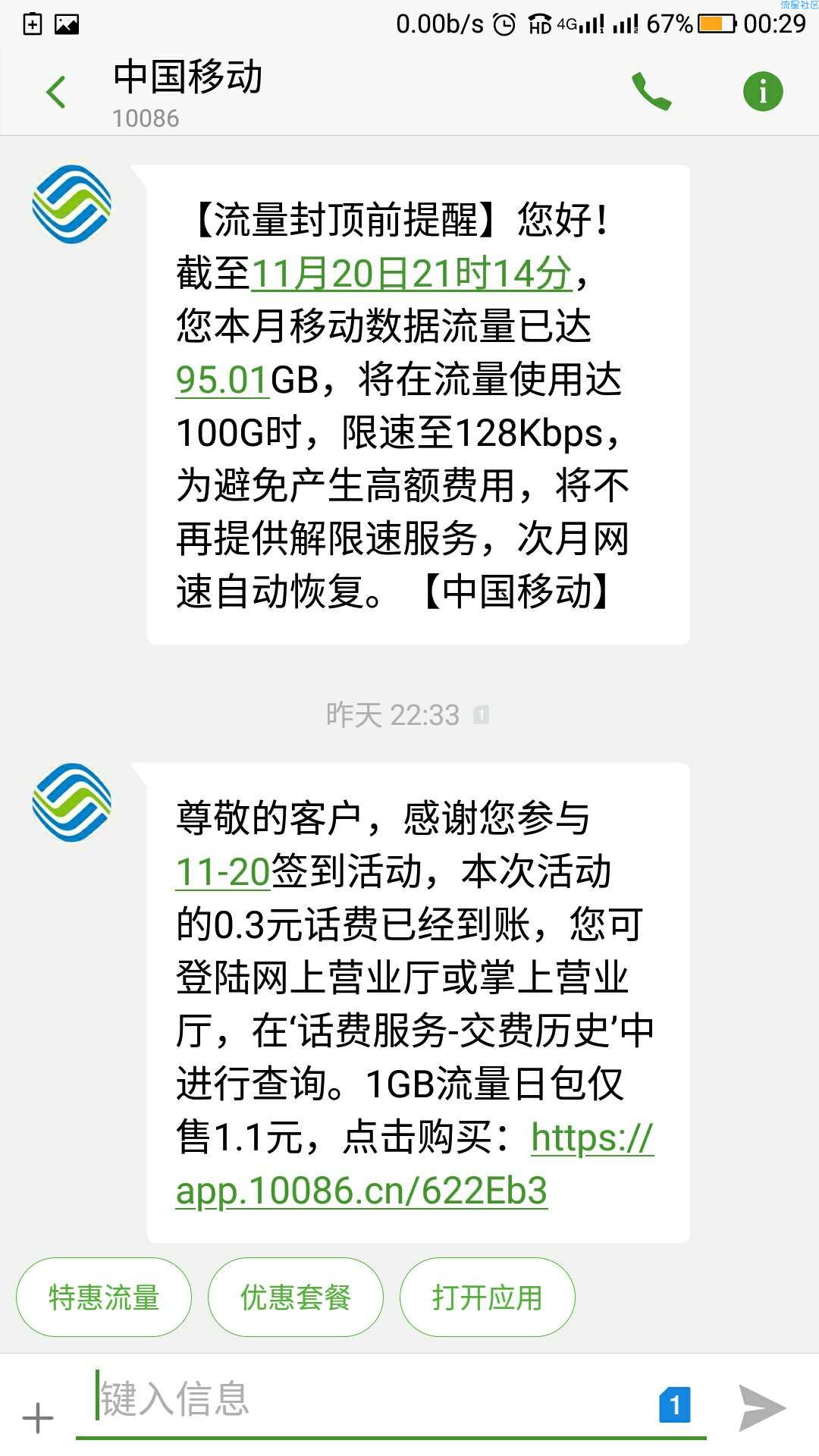The height and width of the screenshot is (1456, 819).
Task: Tap the 打开应用 button
Action: [x=487, y=1298]
